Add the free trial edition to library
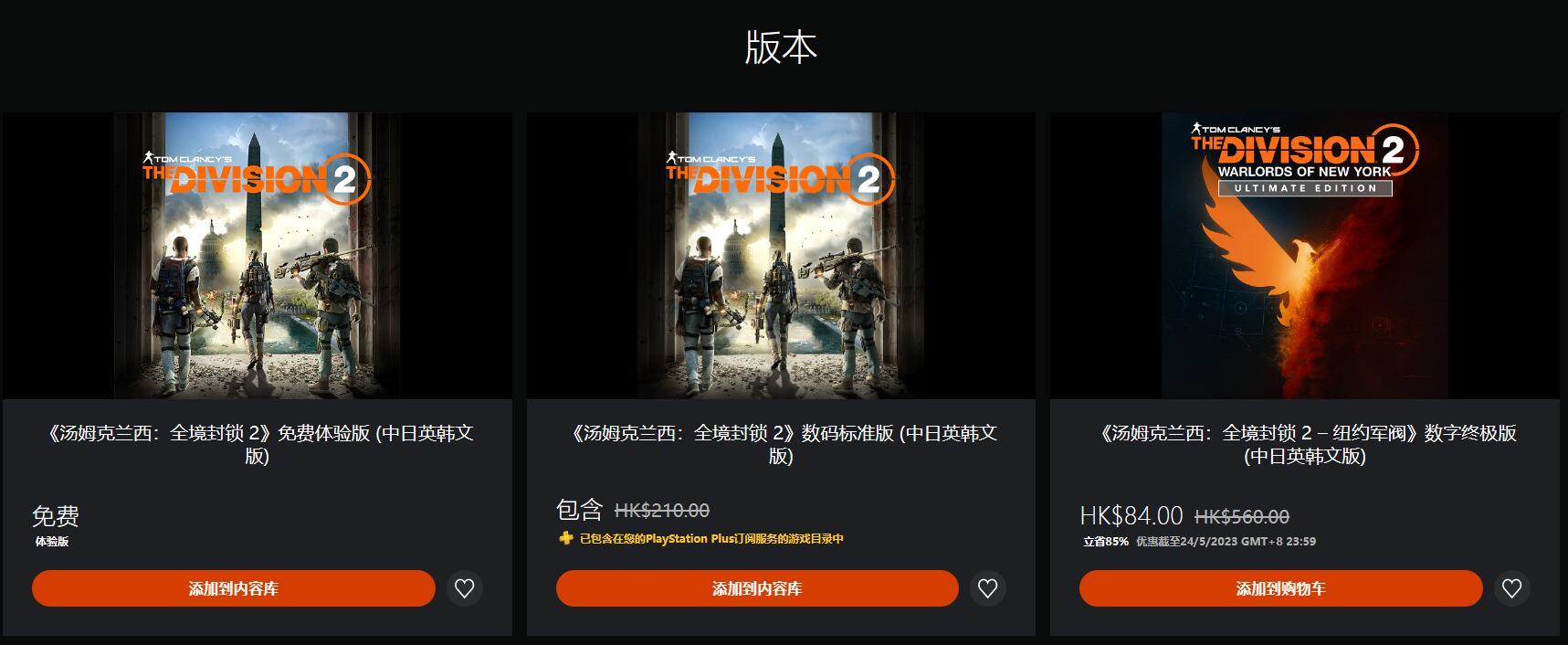This screenshot has height=645, width=1568. click(233, 588)
